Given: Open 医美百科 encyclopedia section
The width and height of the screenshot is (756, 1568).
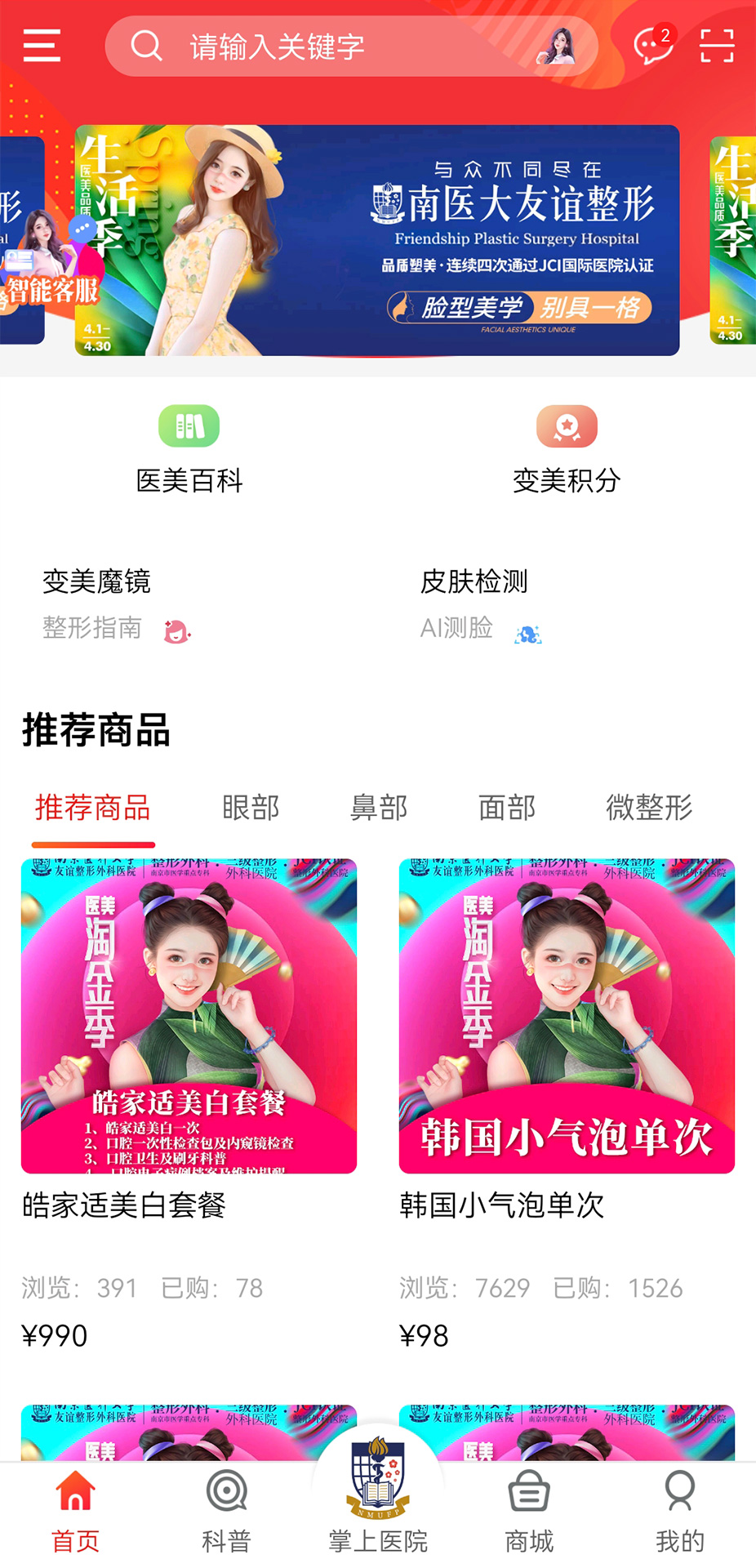Looking at the screenshot, I should (x=189, y=445).
